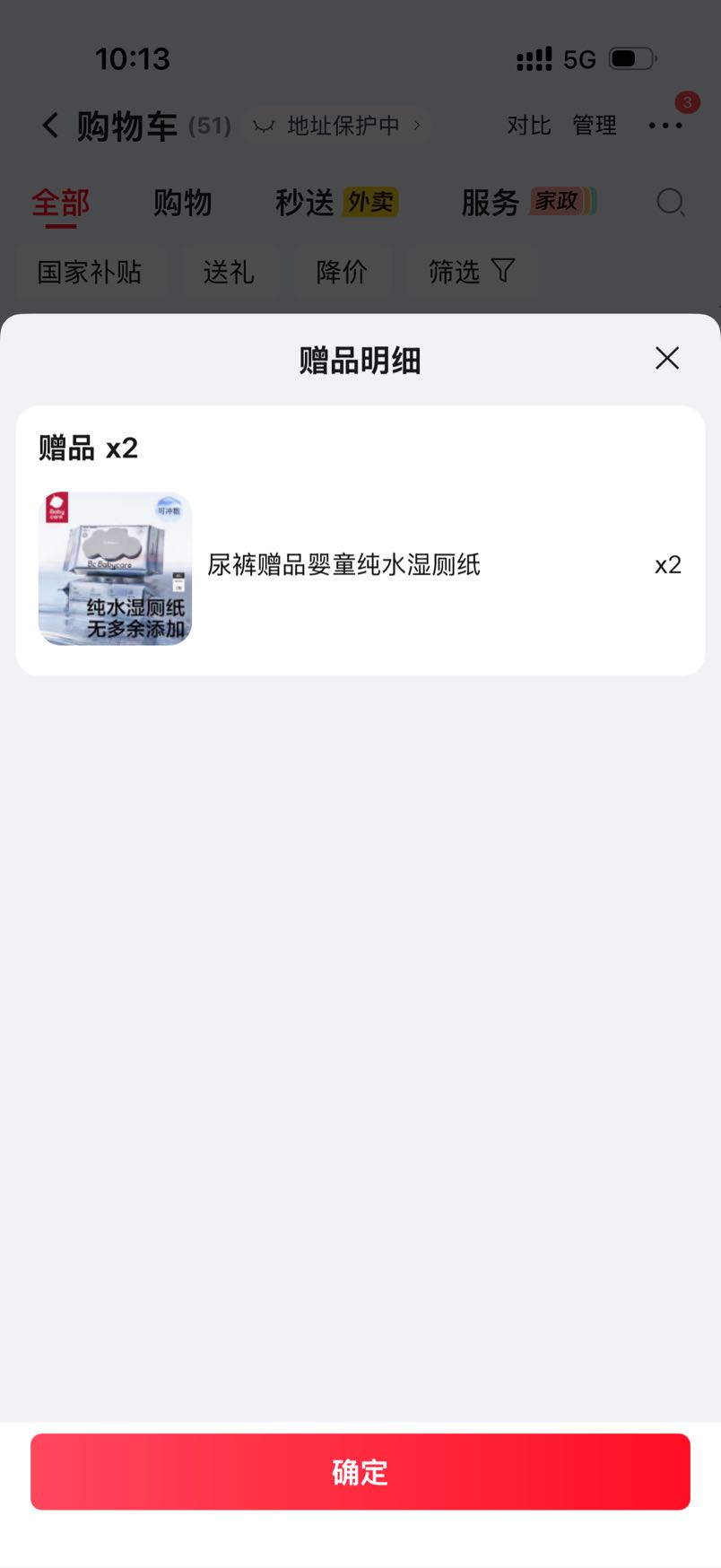721x1568 pixels.
Task: Confirm with the 确定 button
Action: coord(360,1471)
